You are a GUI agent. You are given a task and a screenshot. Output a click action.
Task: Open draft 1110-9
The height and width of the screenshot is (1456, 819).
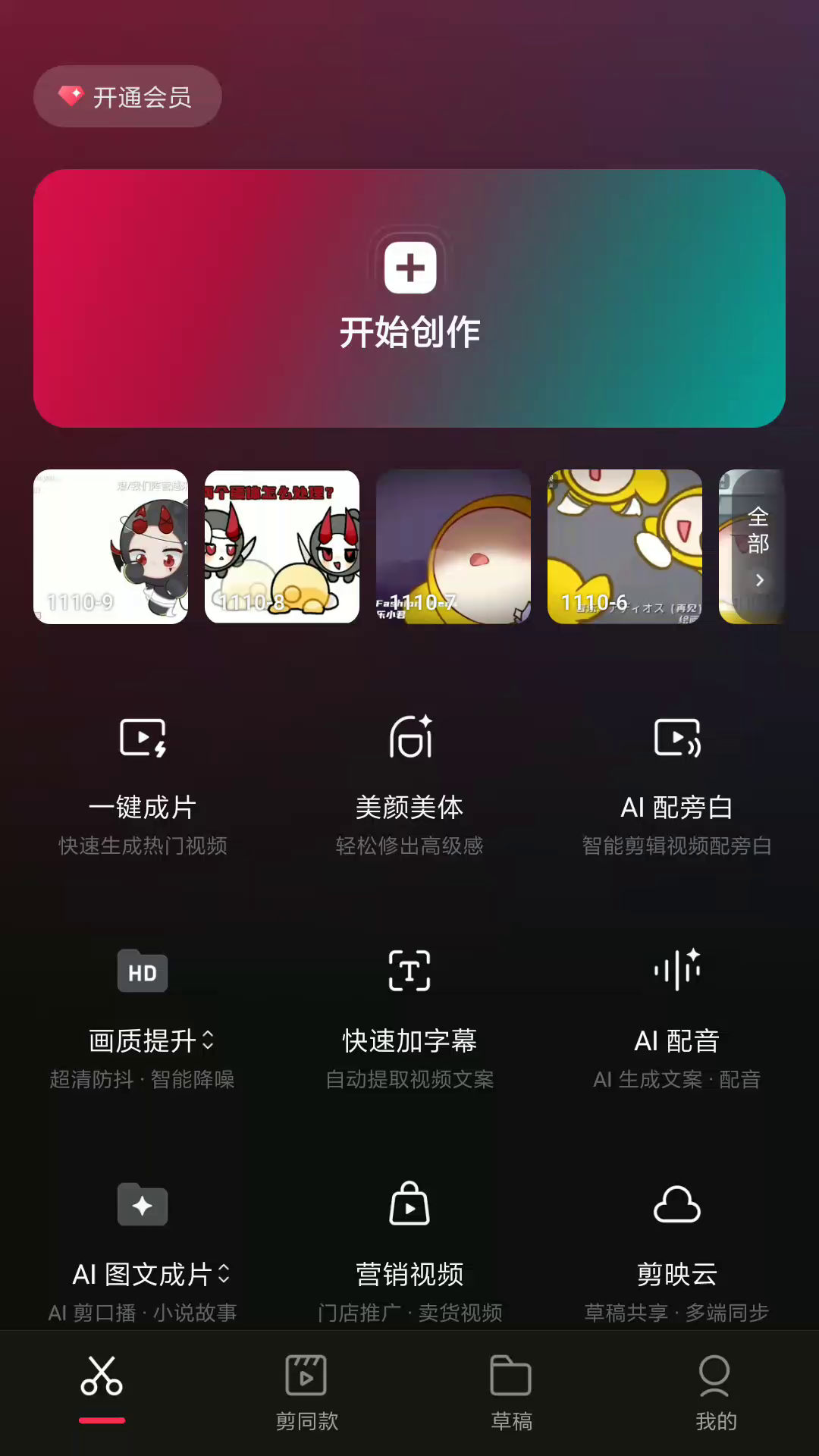coord(111,547)
